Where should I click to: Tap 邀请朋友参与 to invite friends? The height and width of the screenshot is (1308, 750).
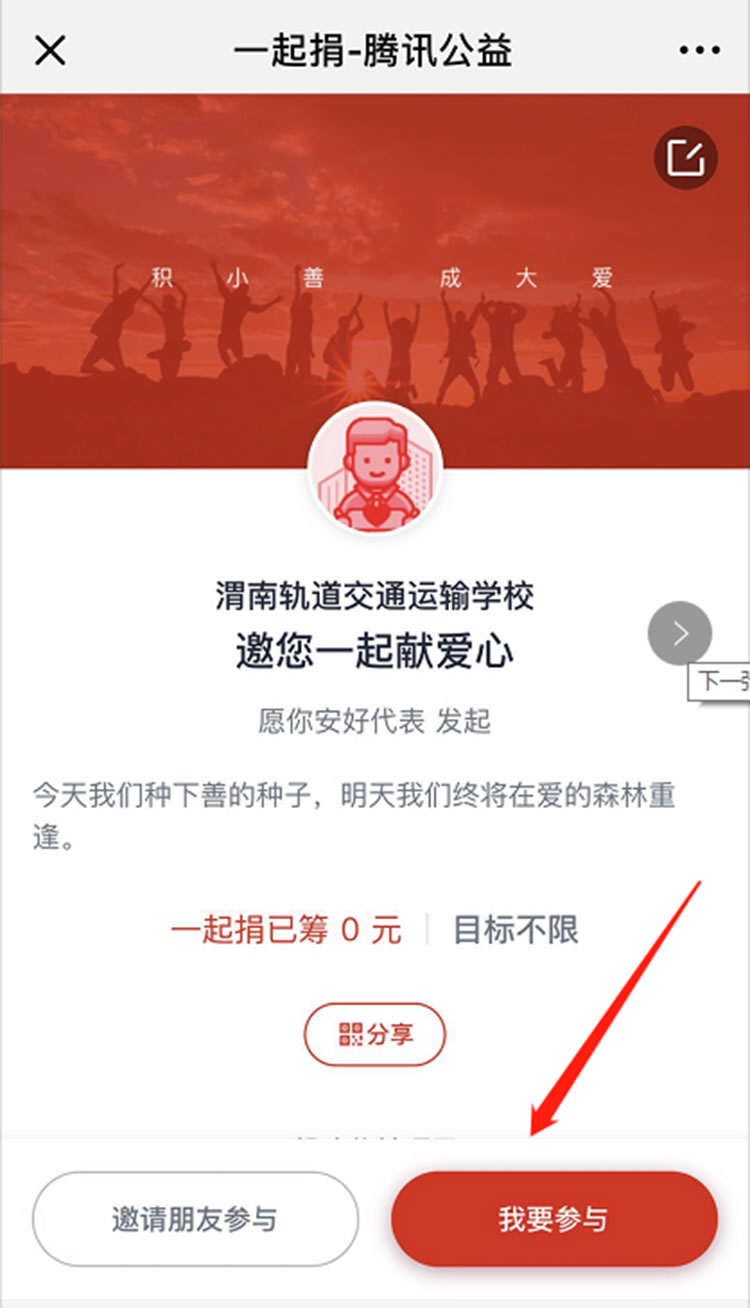coord(195,1220)
